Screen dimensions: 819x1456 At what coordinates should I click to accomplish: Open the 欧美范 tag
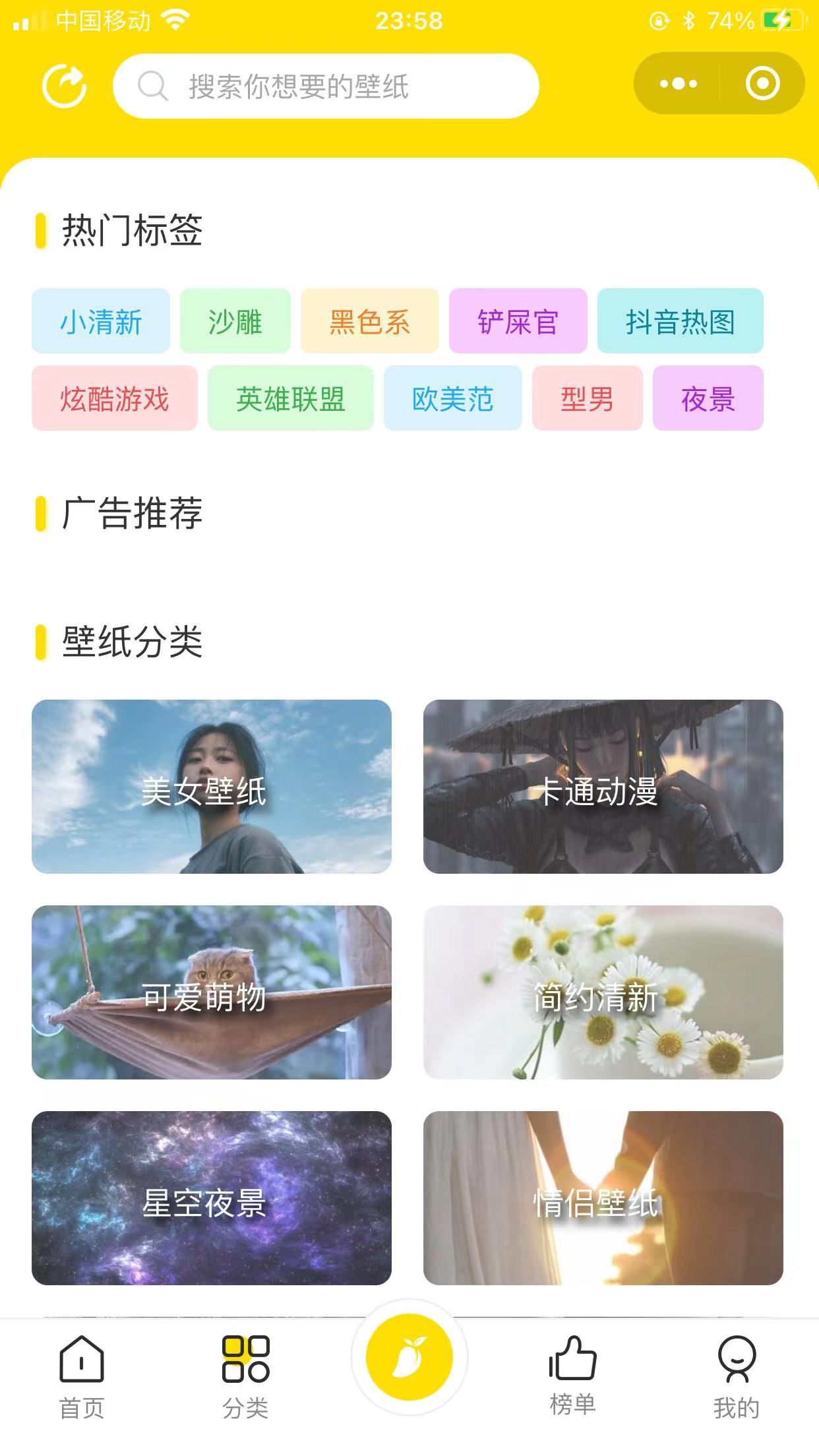click(453, 398)
